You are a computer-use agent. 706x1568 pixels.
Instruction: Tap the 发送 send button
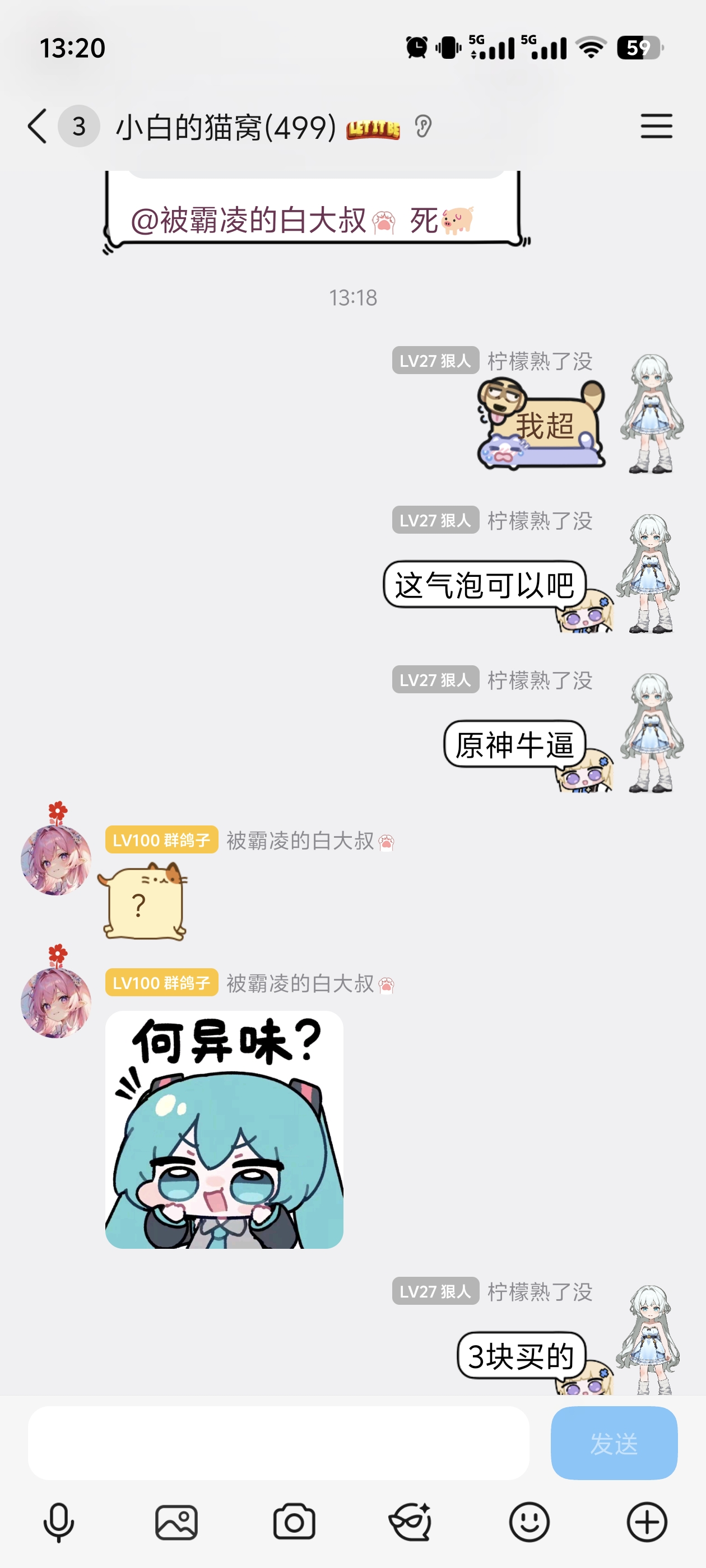[614, 1443]
